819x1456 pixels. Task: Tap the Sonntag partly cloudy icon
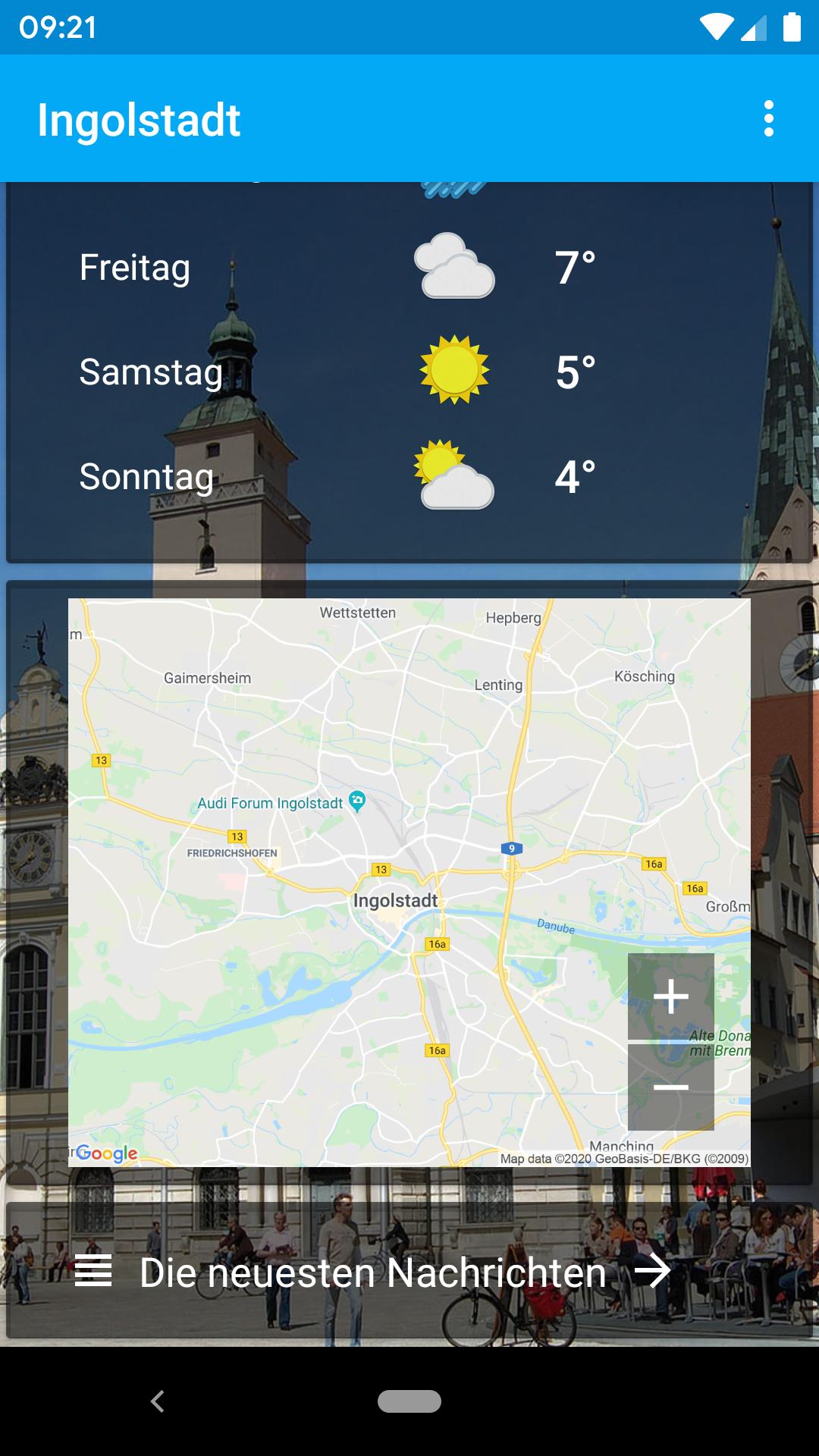click(x=453, y=474)
